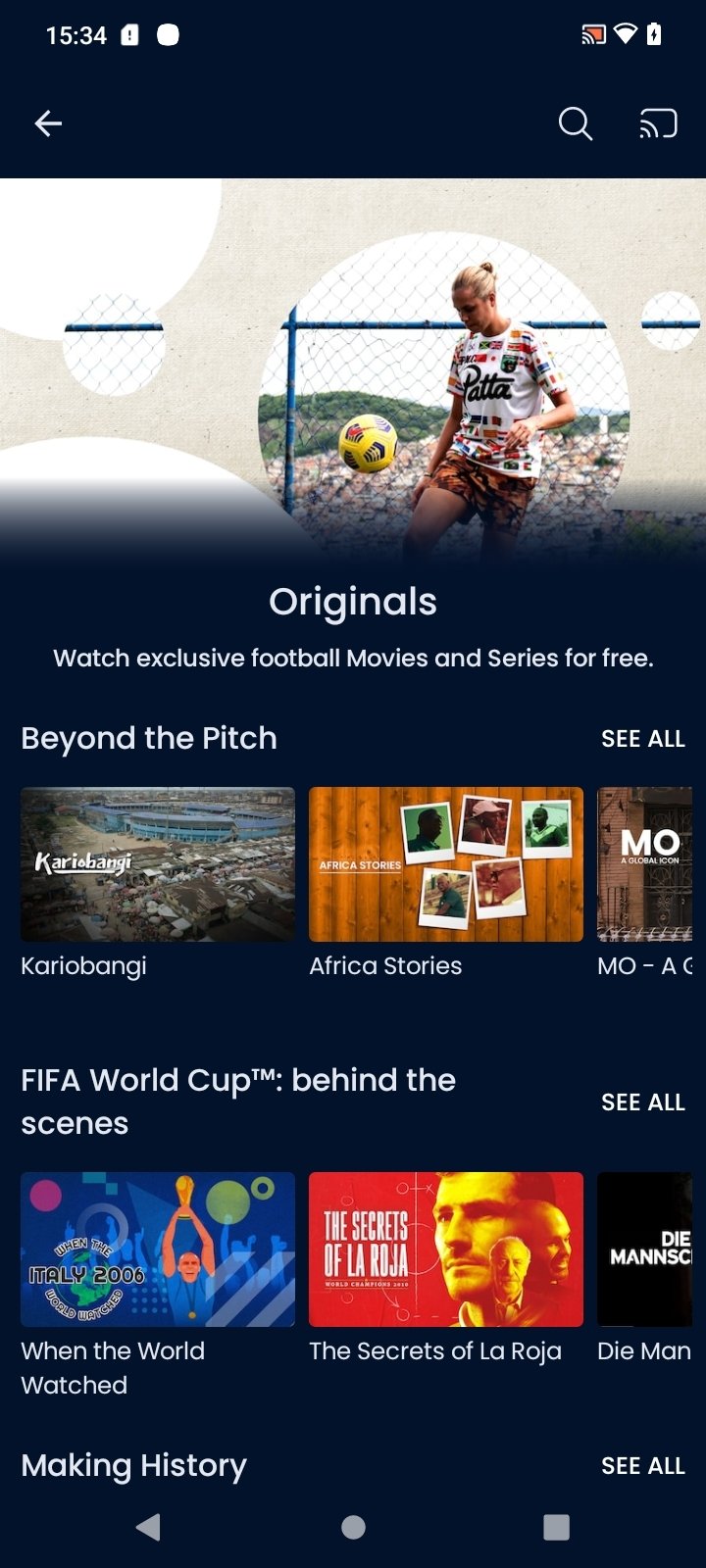Tap the cast to device icon
This screenshot has width=706, height=1568.
click(658, 123)
